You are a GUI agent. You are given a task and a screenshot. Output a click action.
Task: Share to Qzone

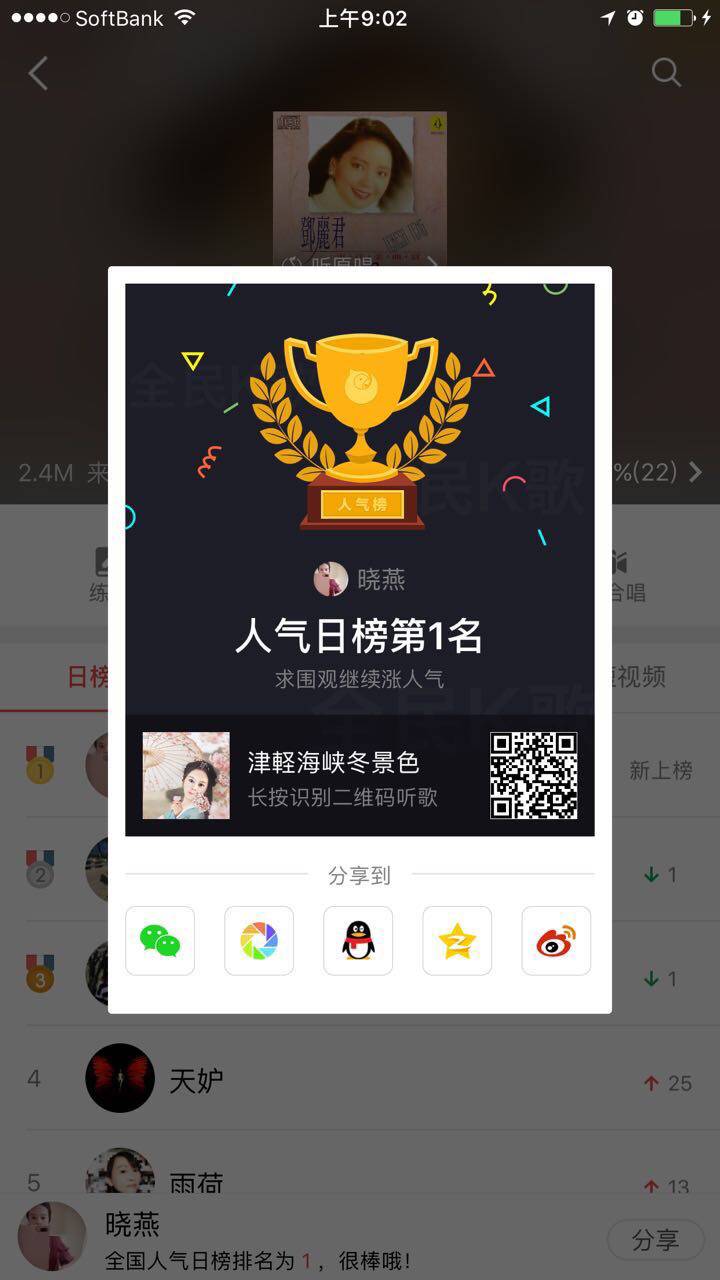click(457, 941)
